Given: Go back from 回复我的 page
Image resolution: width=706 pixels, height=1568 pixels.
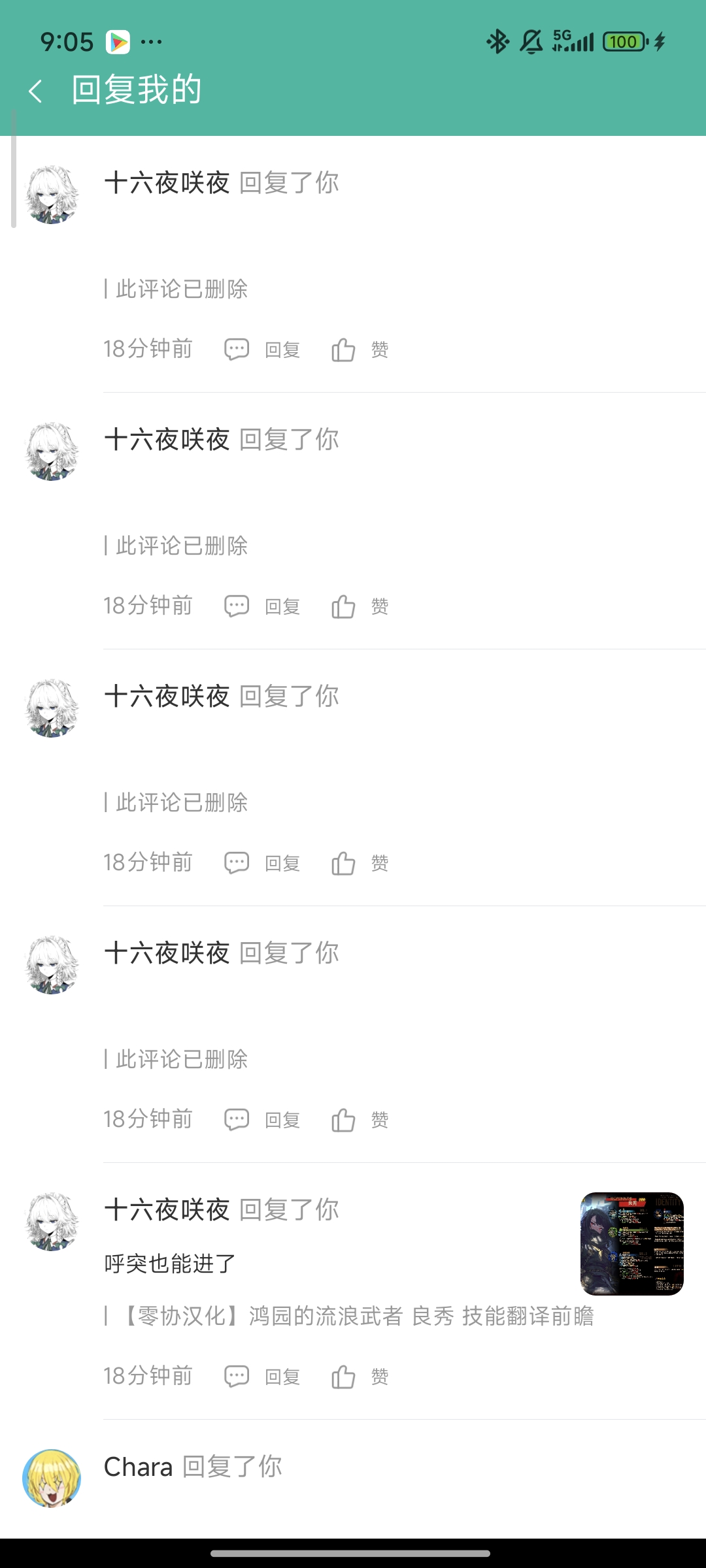Looking at the screenshot, I should 36,91.
